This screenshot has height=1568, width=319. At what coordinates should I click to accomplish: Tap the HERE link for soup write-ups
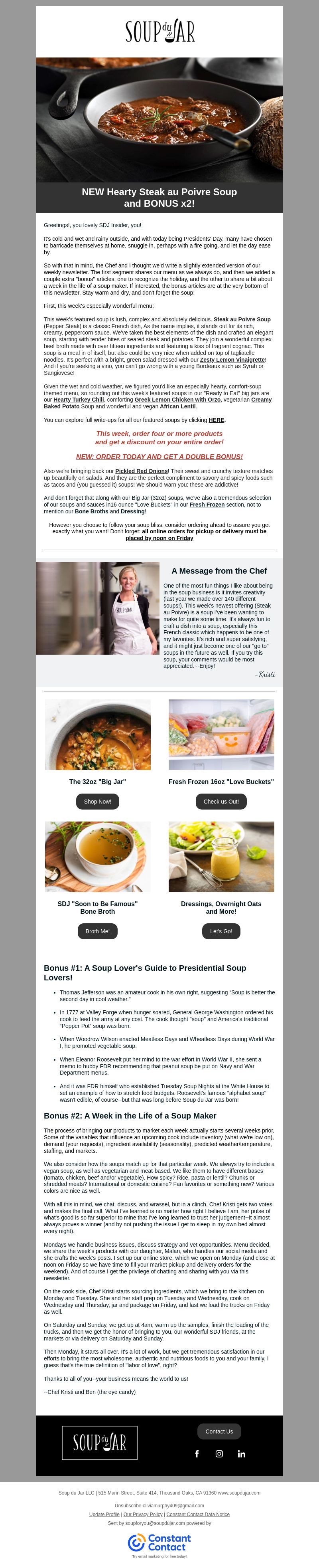pyautogui.click(x=216, y=420)
